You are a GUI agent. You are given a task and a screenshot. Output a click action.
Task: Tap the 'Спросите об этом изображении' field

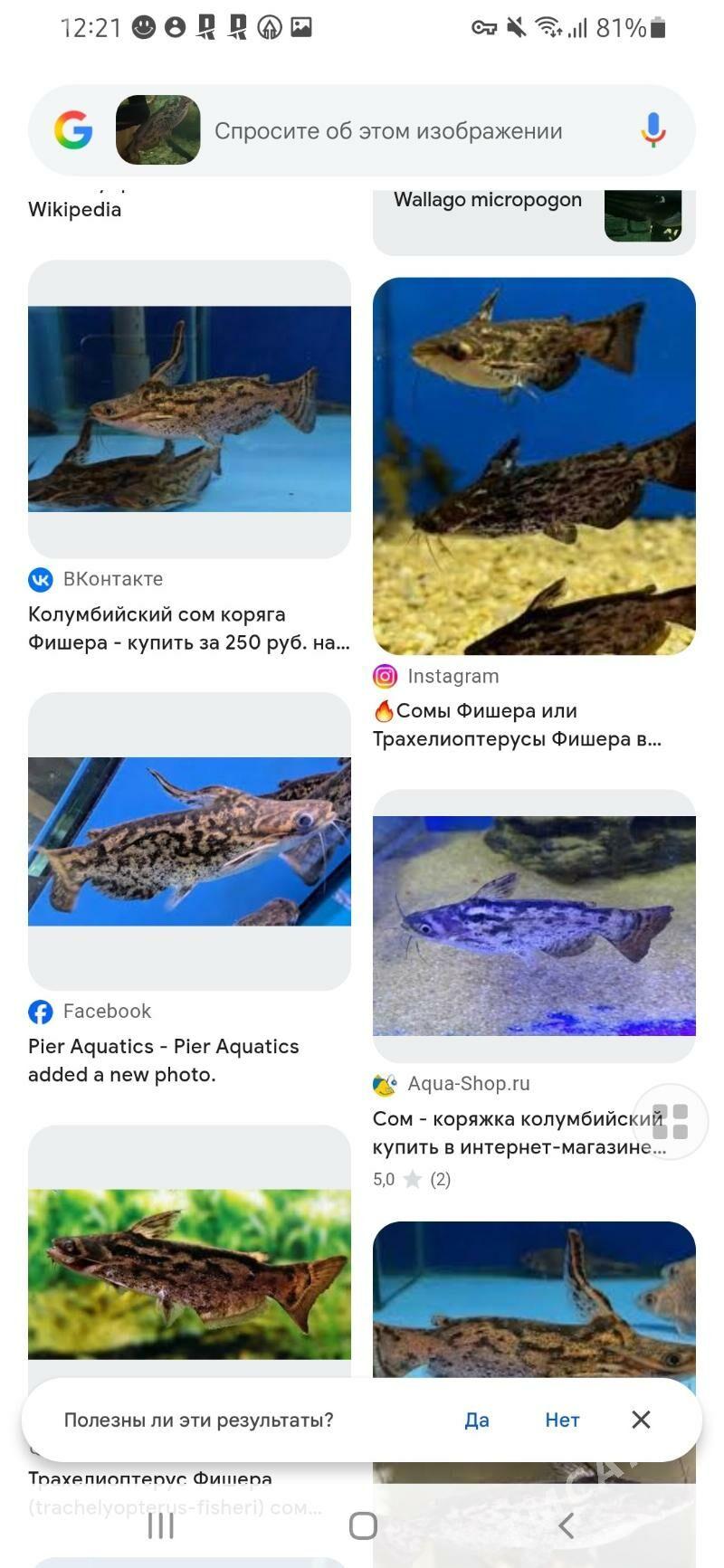388,131
